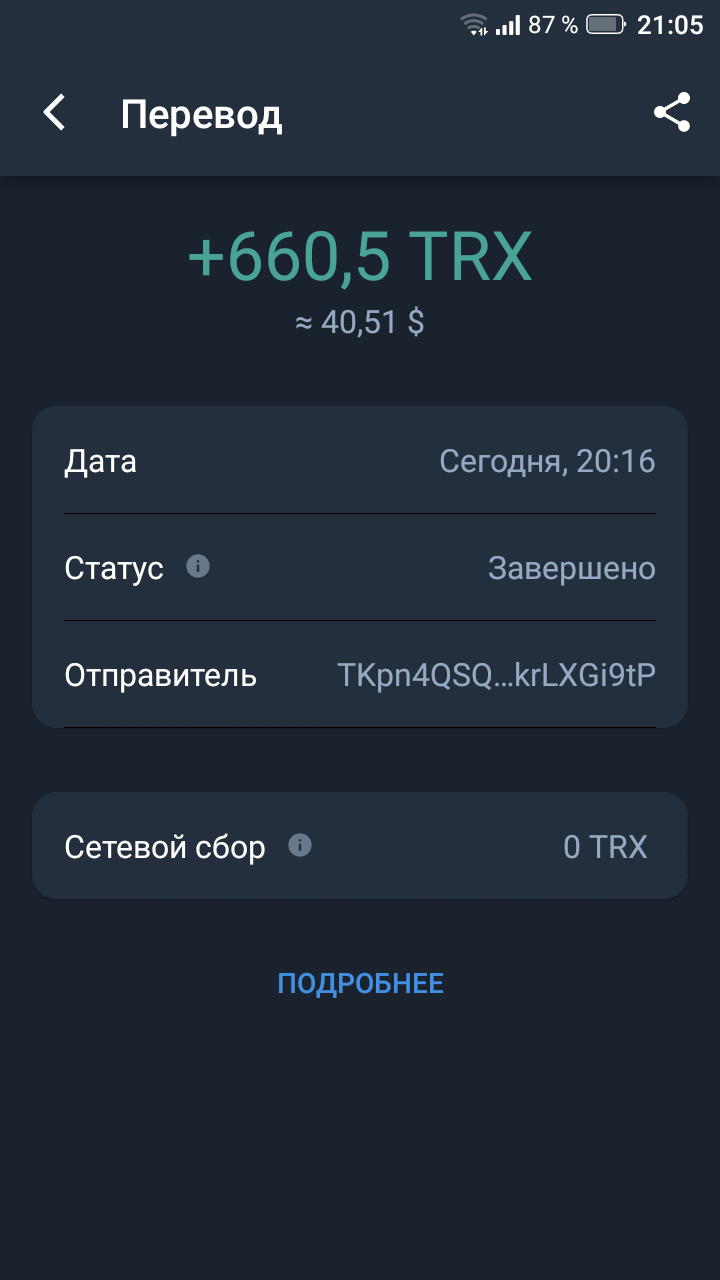Show info about Сетевой сбор

point(300,846)
